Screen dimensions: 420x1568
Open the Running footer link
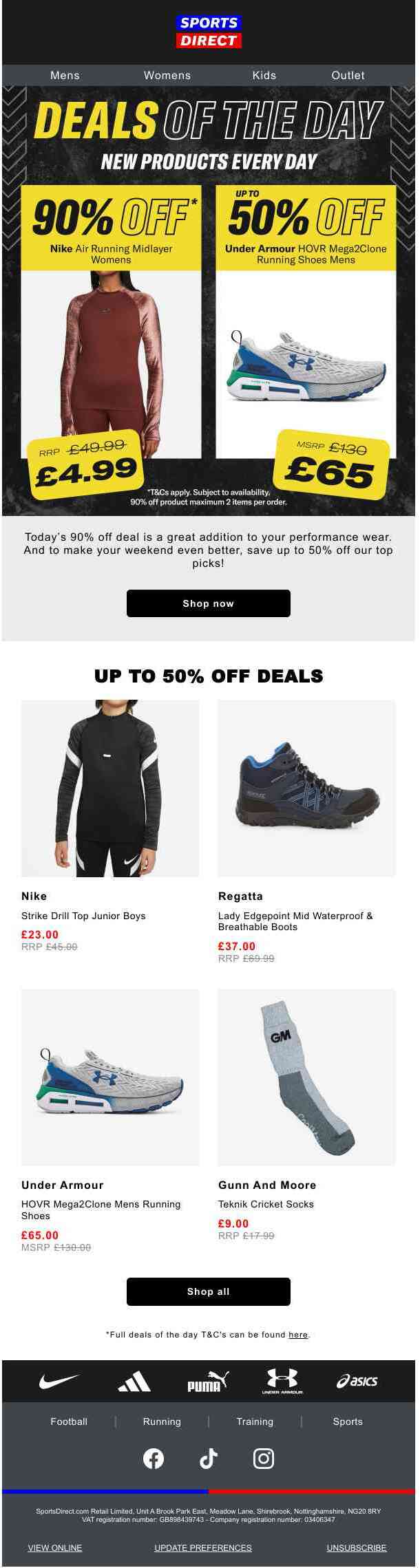pyautogui.click(x=162, y=1421)
